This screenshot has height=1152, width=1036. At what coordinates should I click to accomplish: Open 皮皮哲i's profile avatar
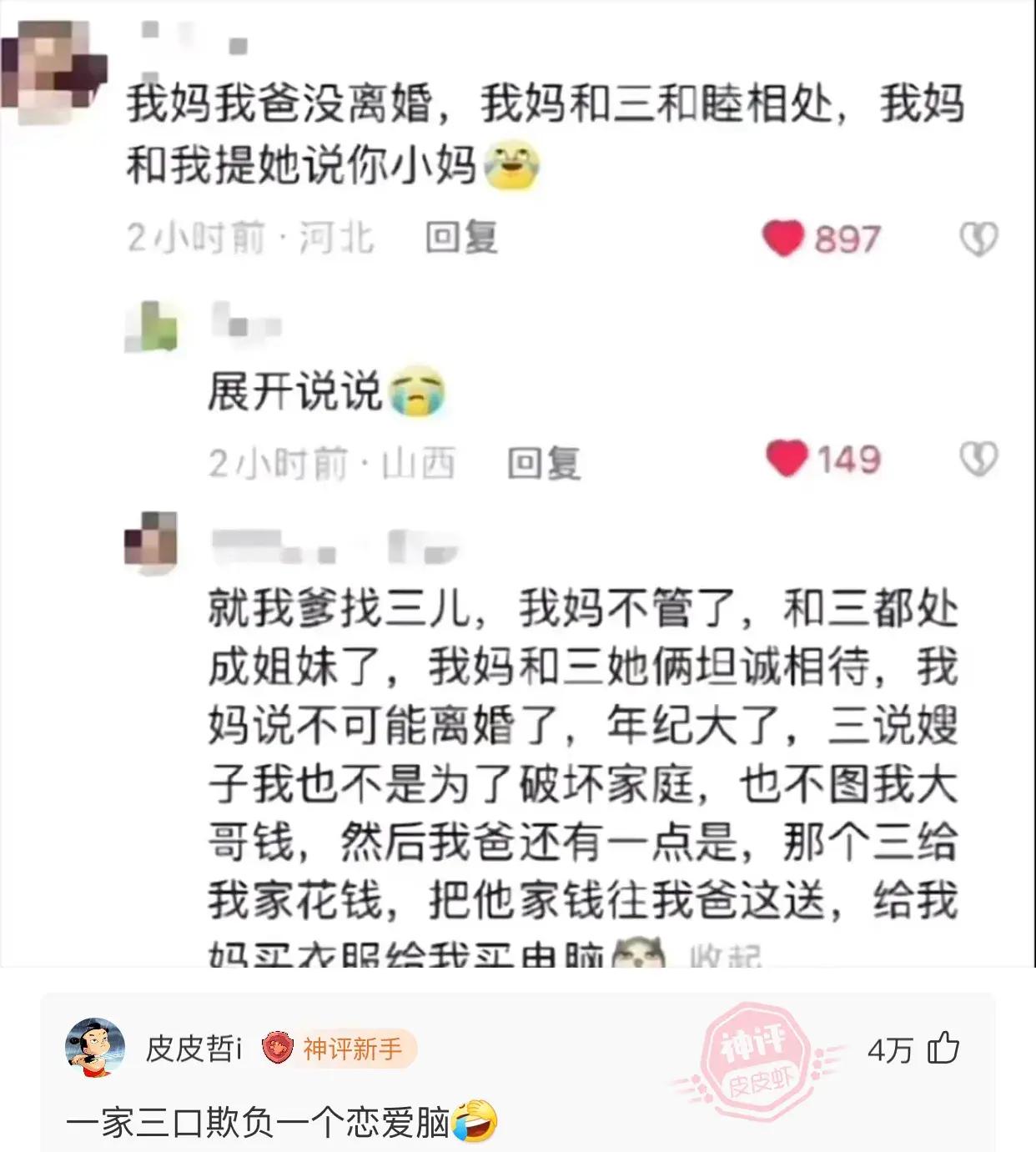point(95,1048)
